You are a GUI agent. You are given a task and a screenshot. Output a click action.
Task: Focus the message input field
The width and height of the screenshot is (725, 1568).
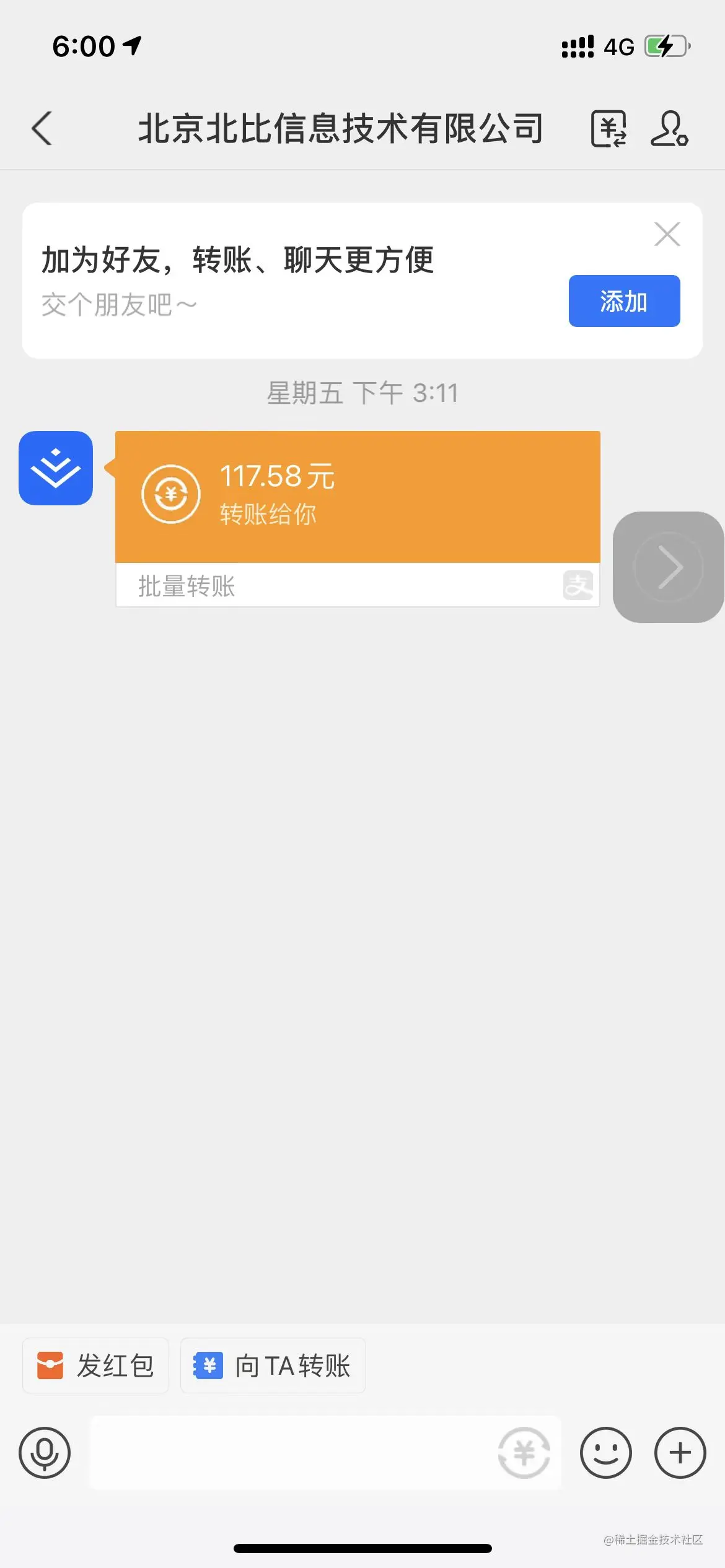click(291, 1453)
